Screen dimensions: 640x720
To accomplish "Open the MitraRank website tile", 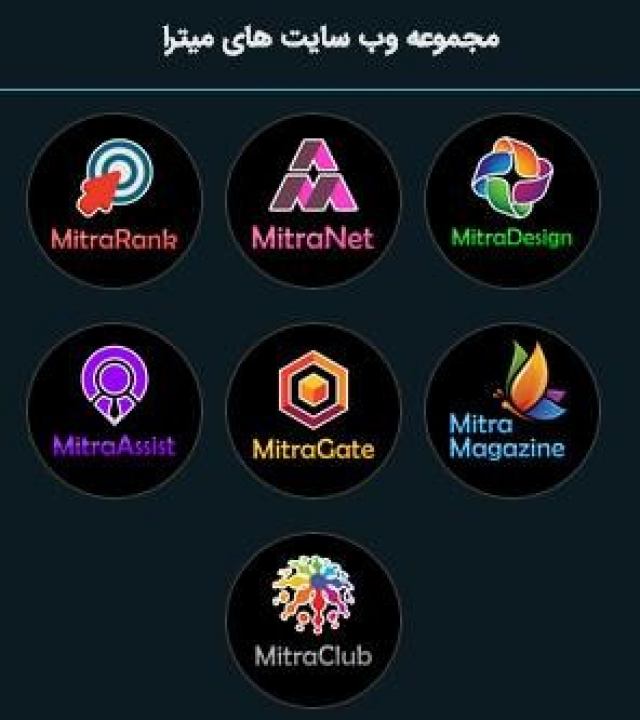I will tap(114, 200).
